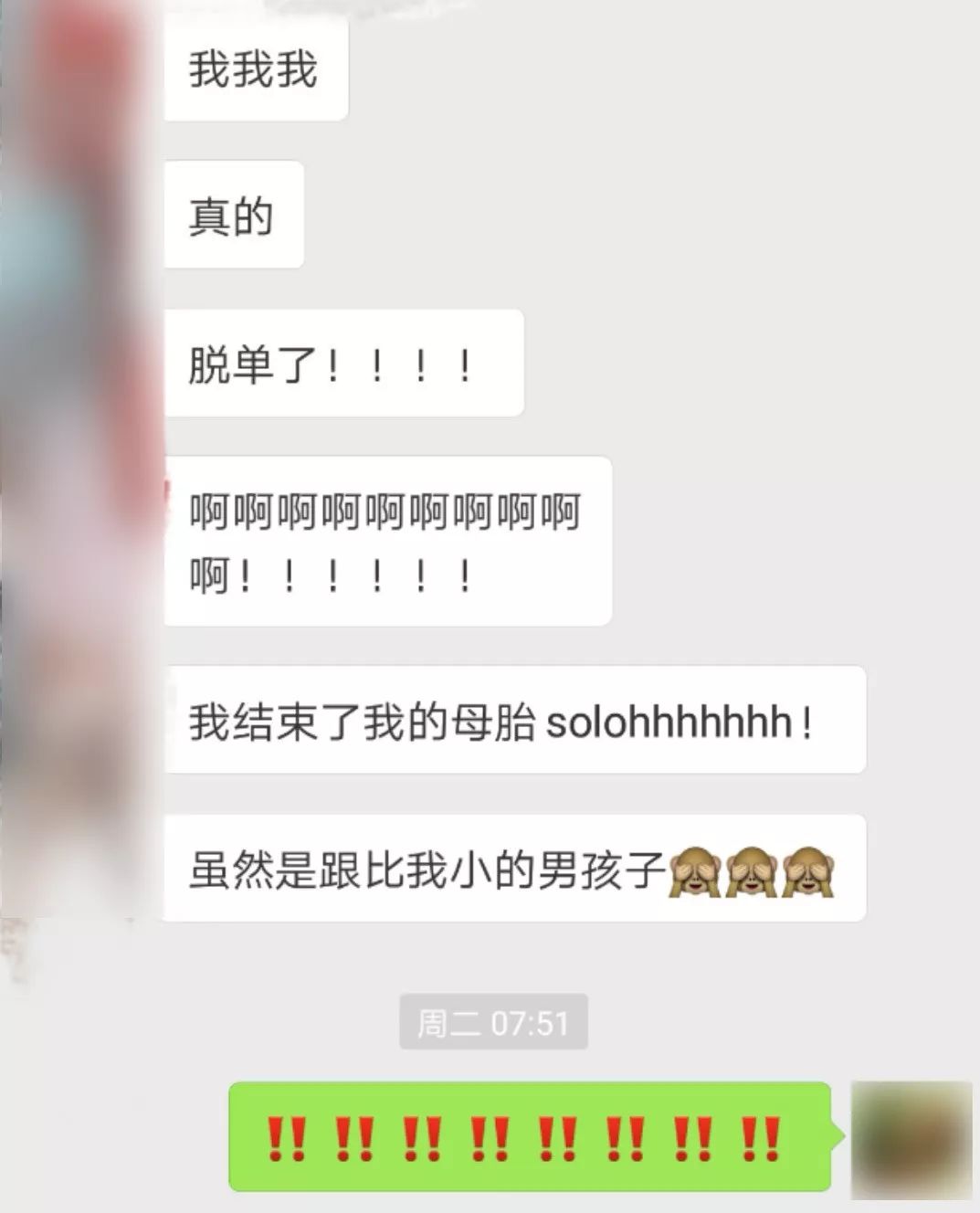Open your own blurred avatar profile
Viewport: 980px width, 1213px height.
click(911, 1137)
